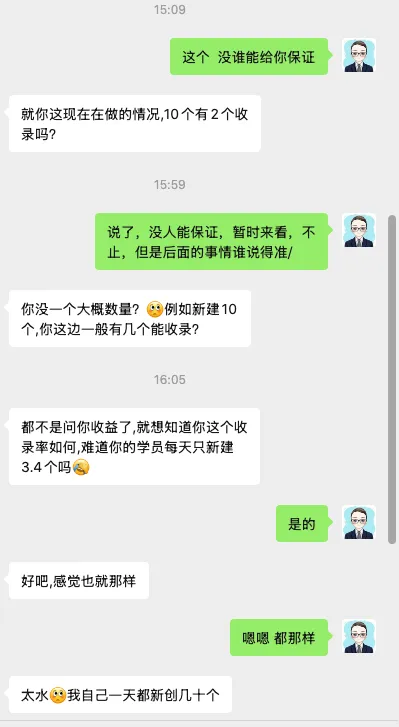Screen dimensions: 399x727
Task: Open sender's avatar beside "这个 没谁能给你保证"
Action: tap(359, 56)
